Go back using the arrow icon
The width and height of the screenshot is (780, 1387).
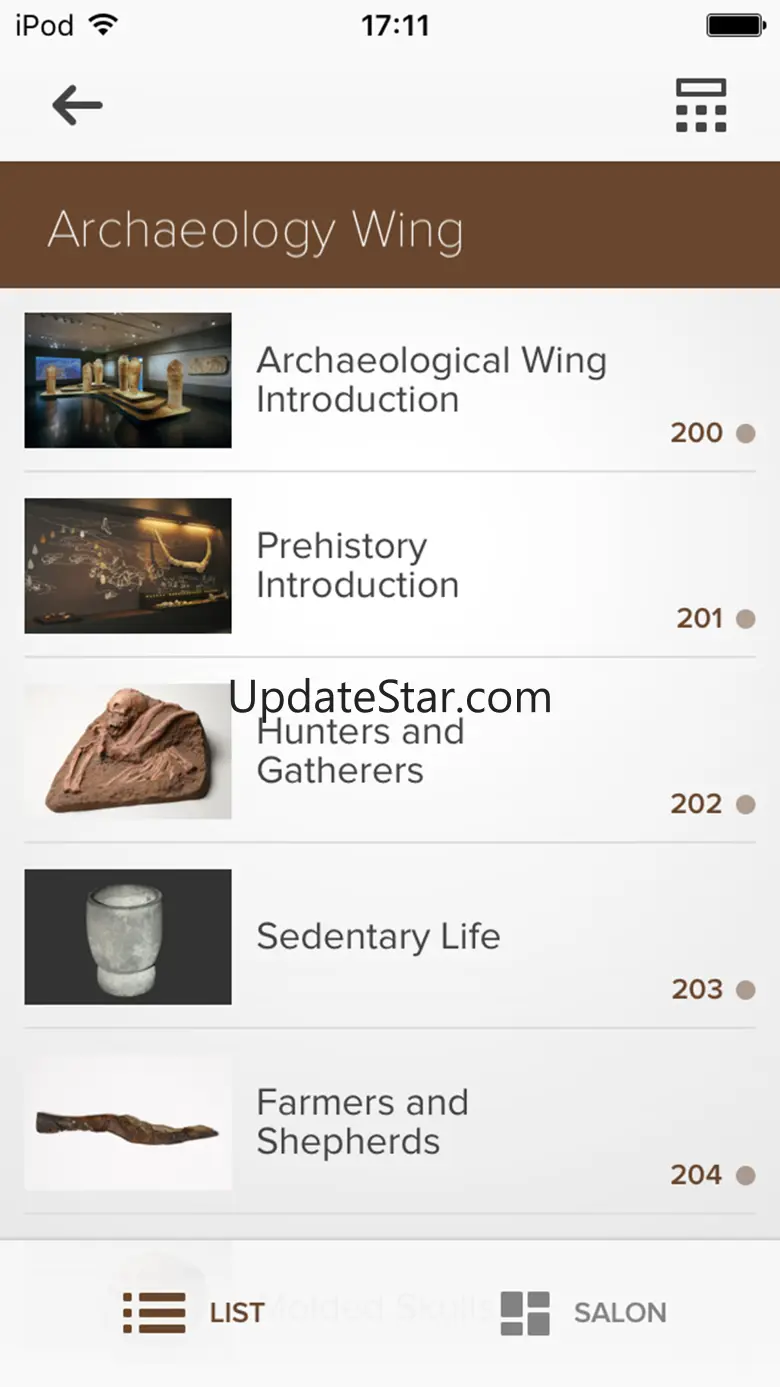coord(77,105)
